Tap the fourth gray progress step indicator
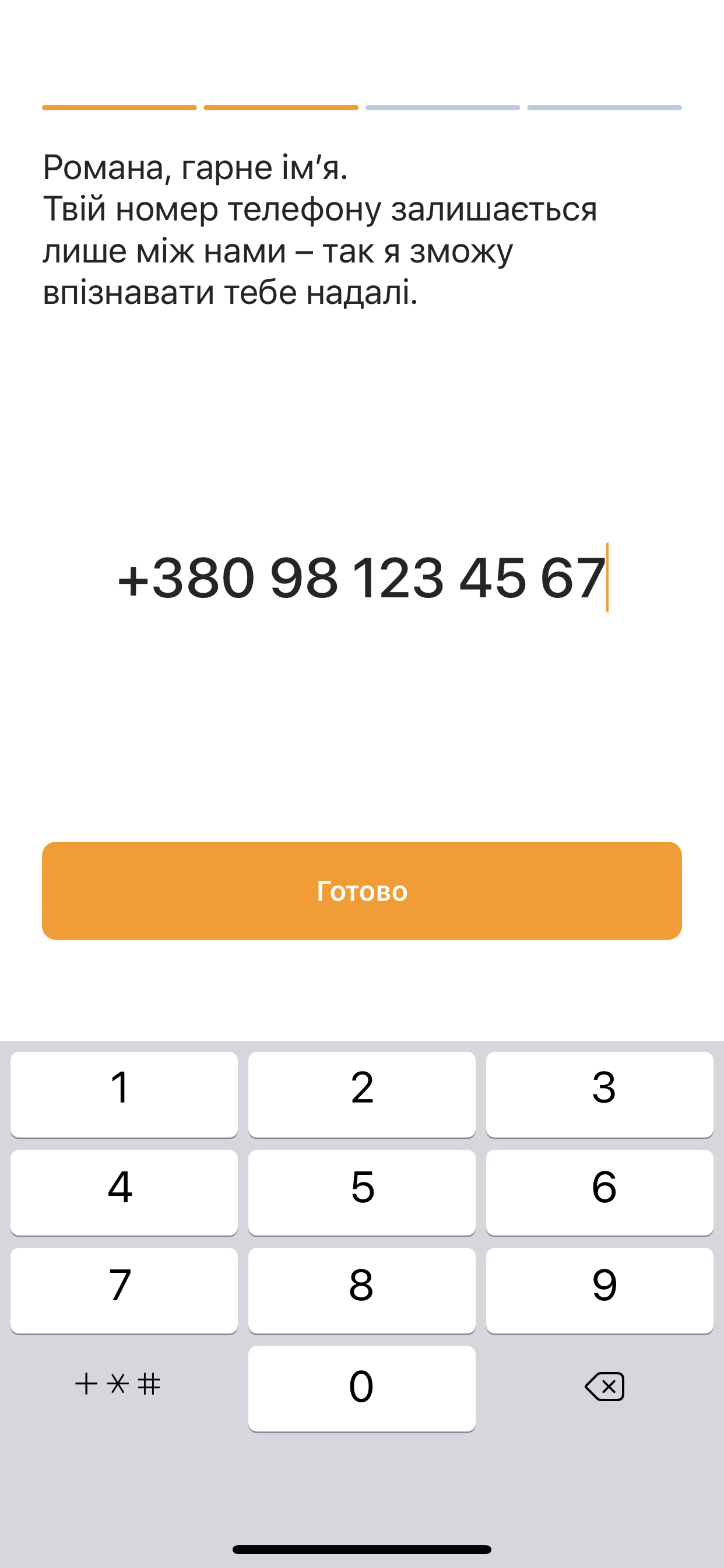The width and height of the screenshot is (724, 1568). click(604, 107)
